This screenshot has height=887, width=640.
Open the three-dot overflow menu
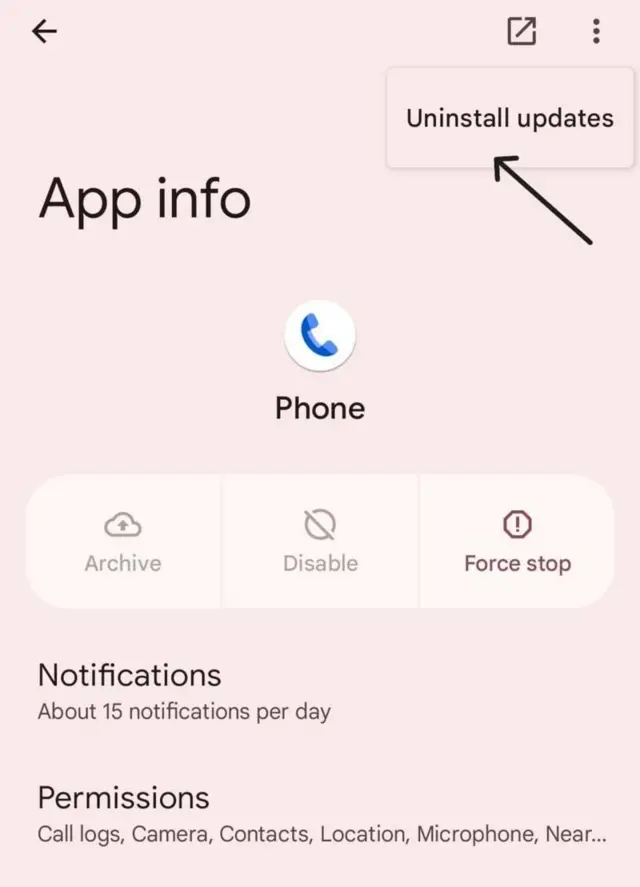pos(596,32)
